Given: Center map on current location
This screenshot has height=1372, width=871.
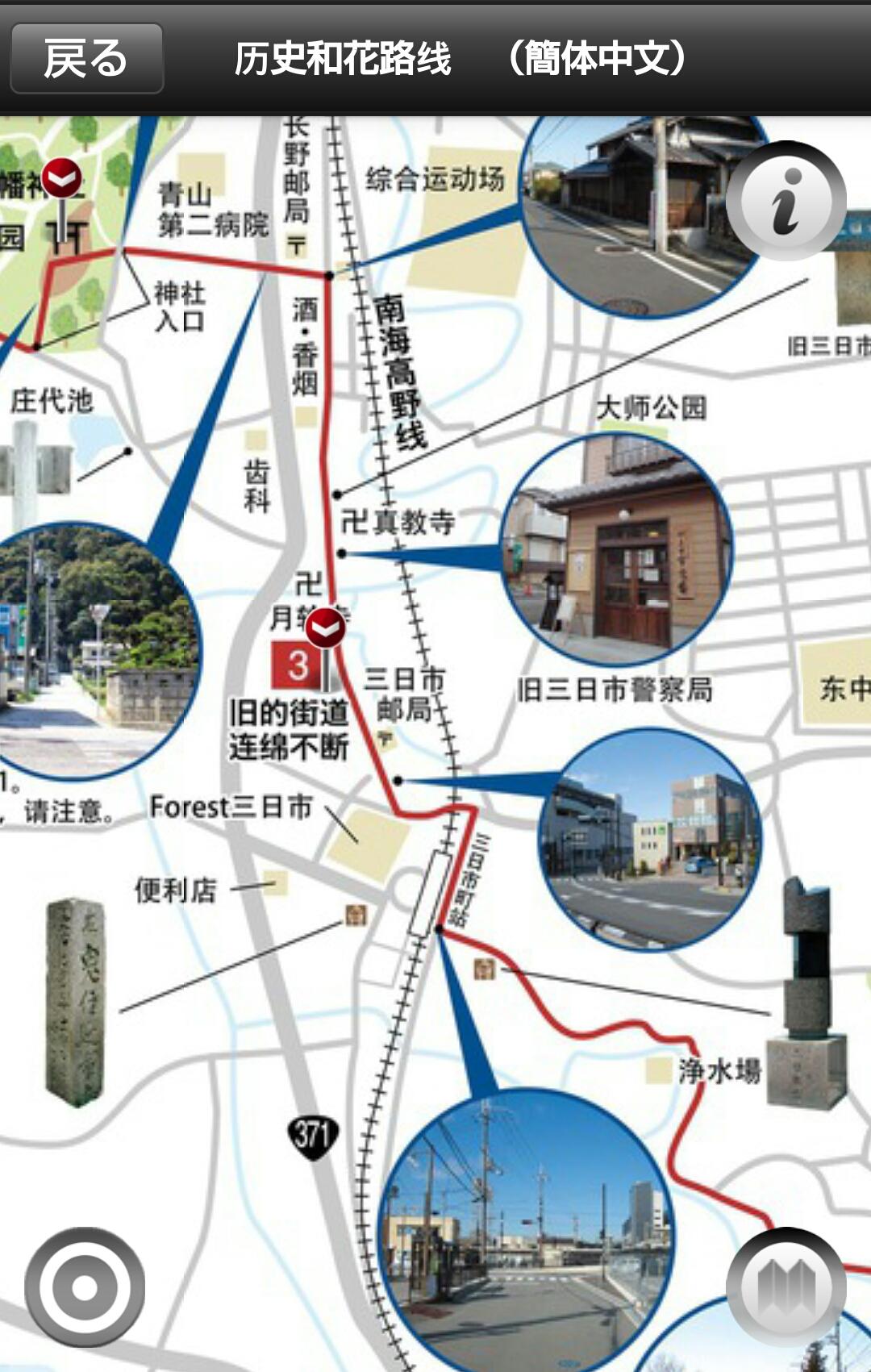Looking at the screenshot, I should coord(85,1287).
